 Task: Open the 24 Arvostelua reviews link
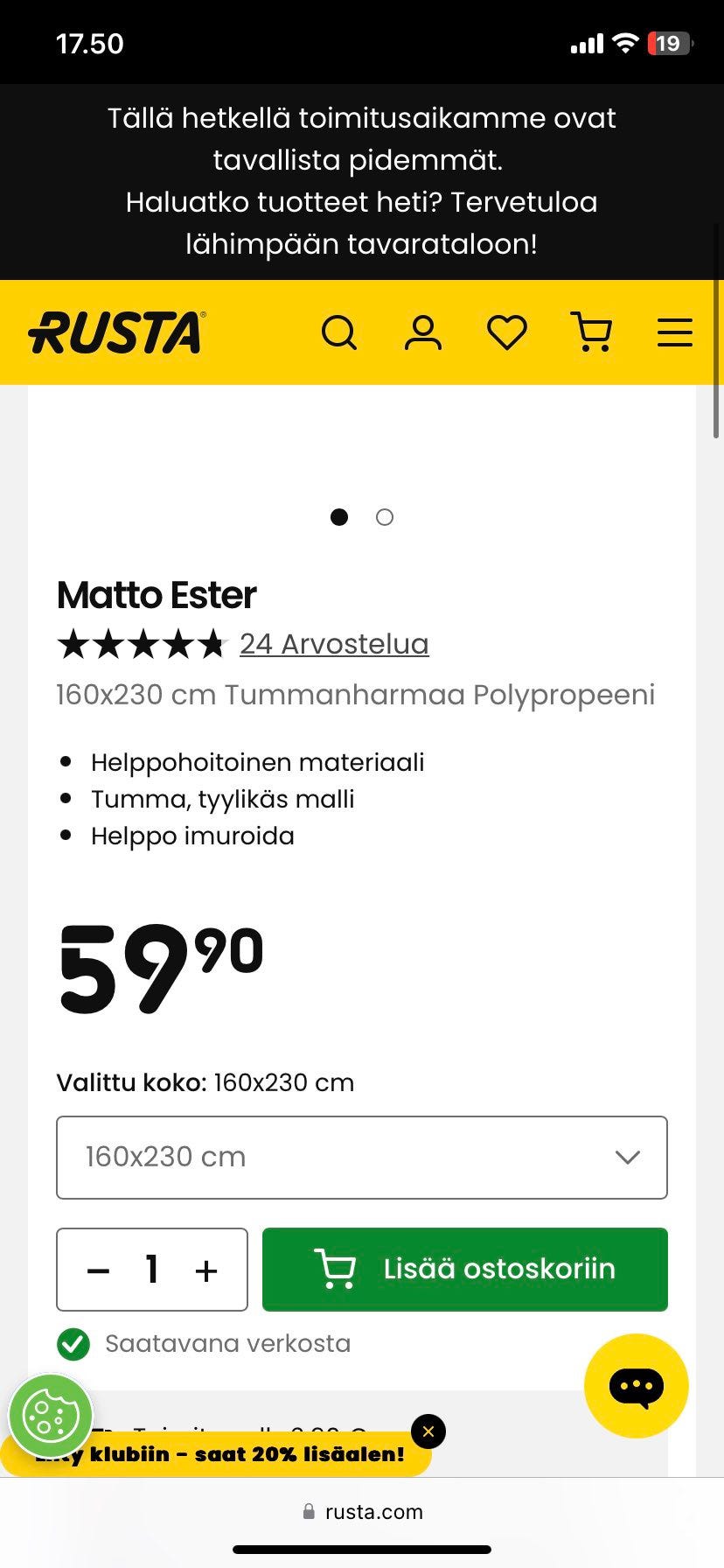pyautogui.click(x=334, y=643)
